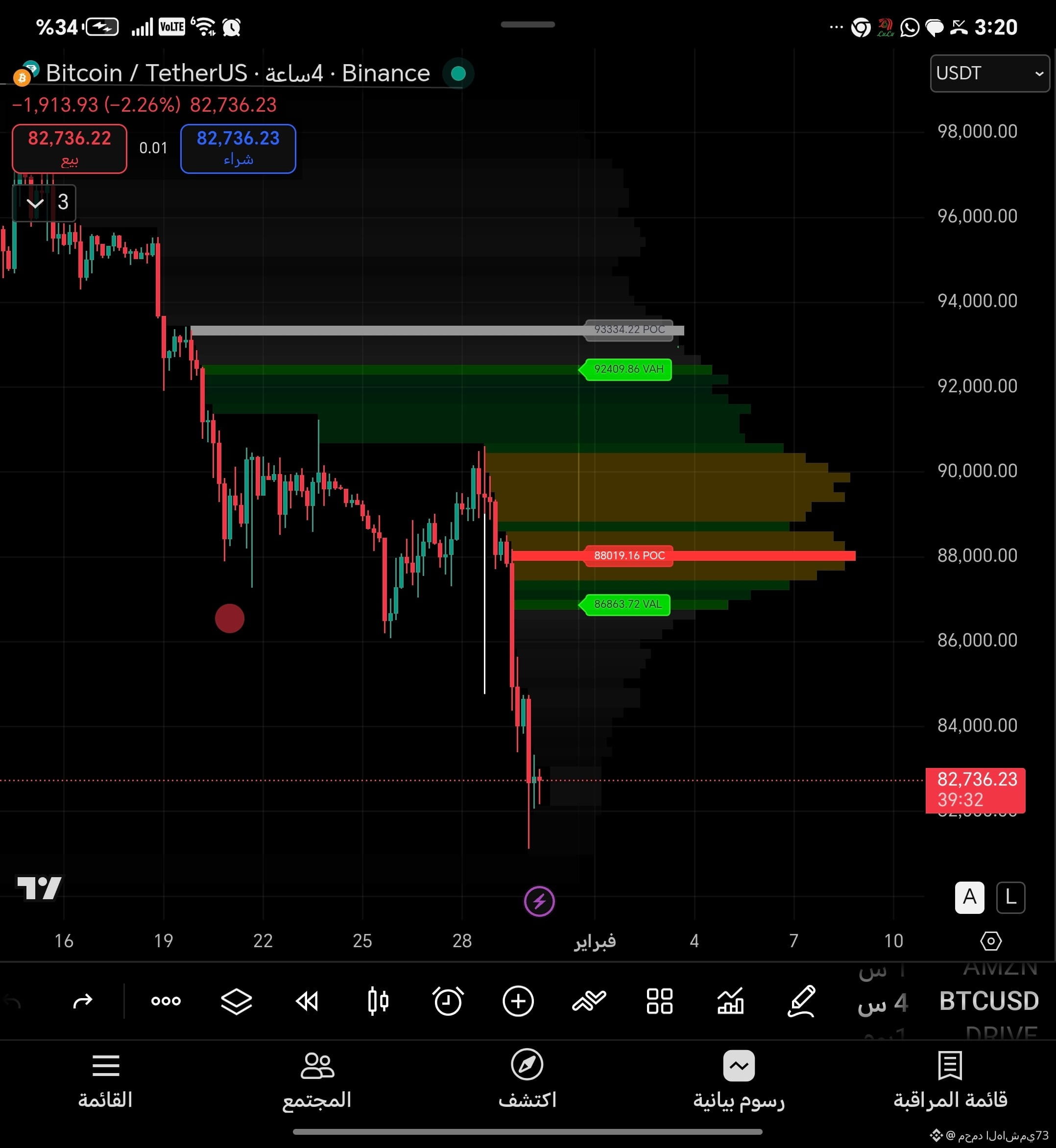Start bar replay with the rewind icon

(x=307, y=1001)
